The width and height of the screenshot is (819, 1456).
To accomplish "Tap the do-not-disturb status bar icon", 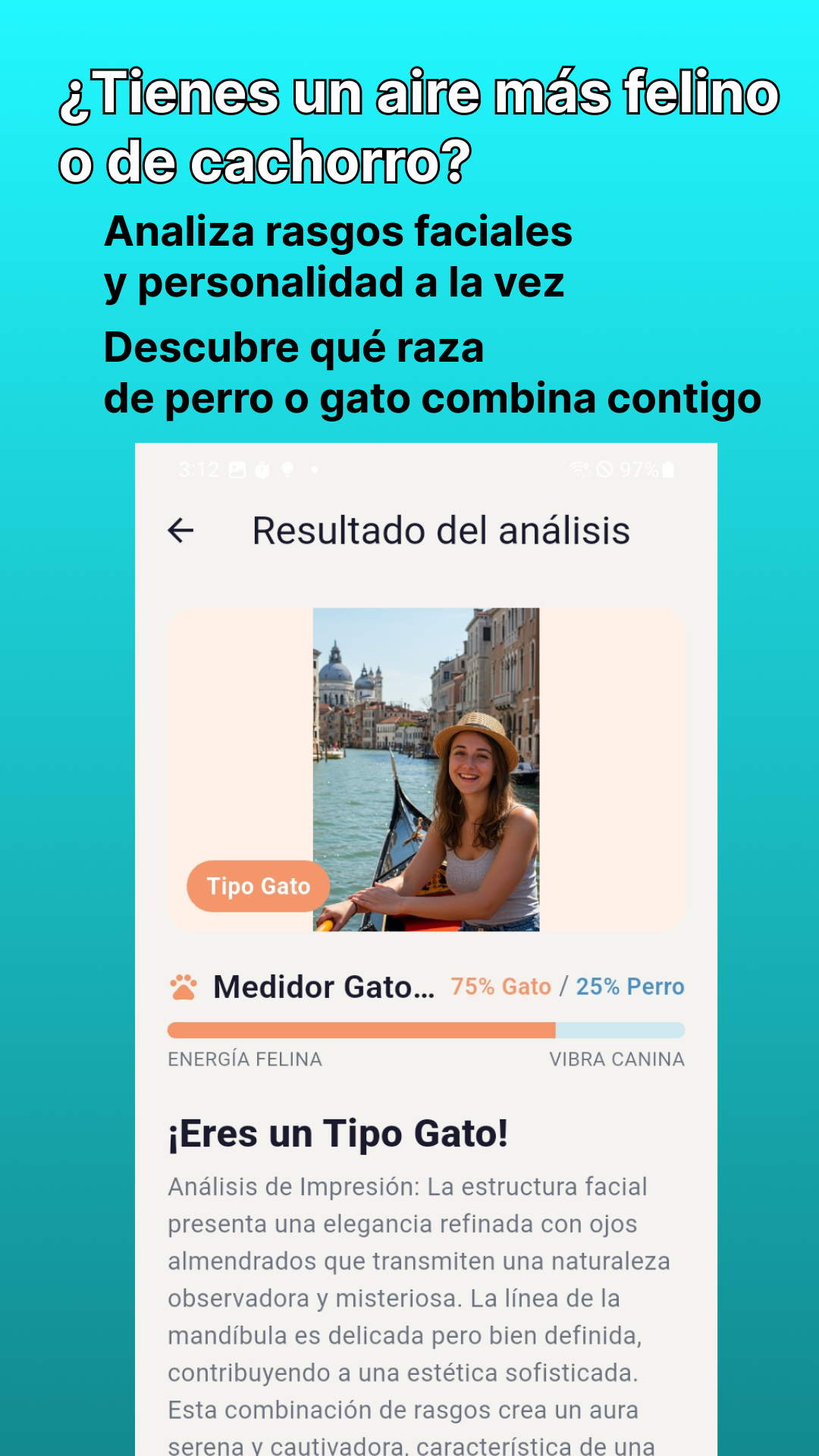I will coord(604,470).
